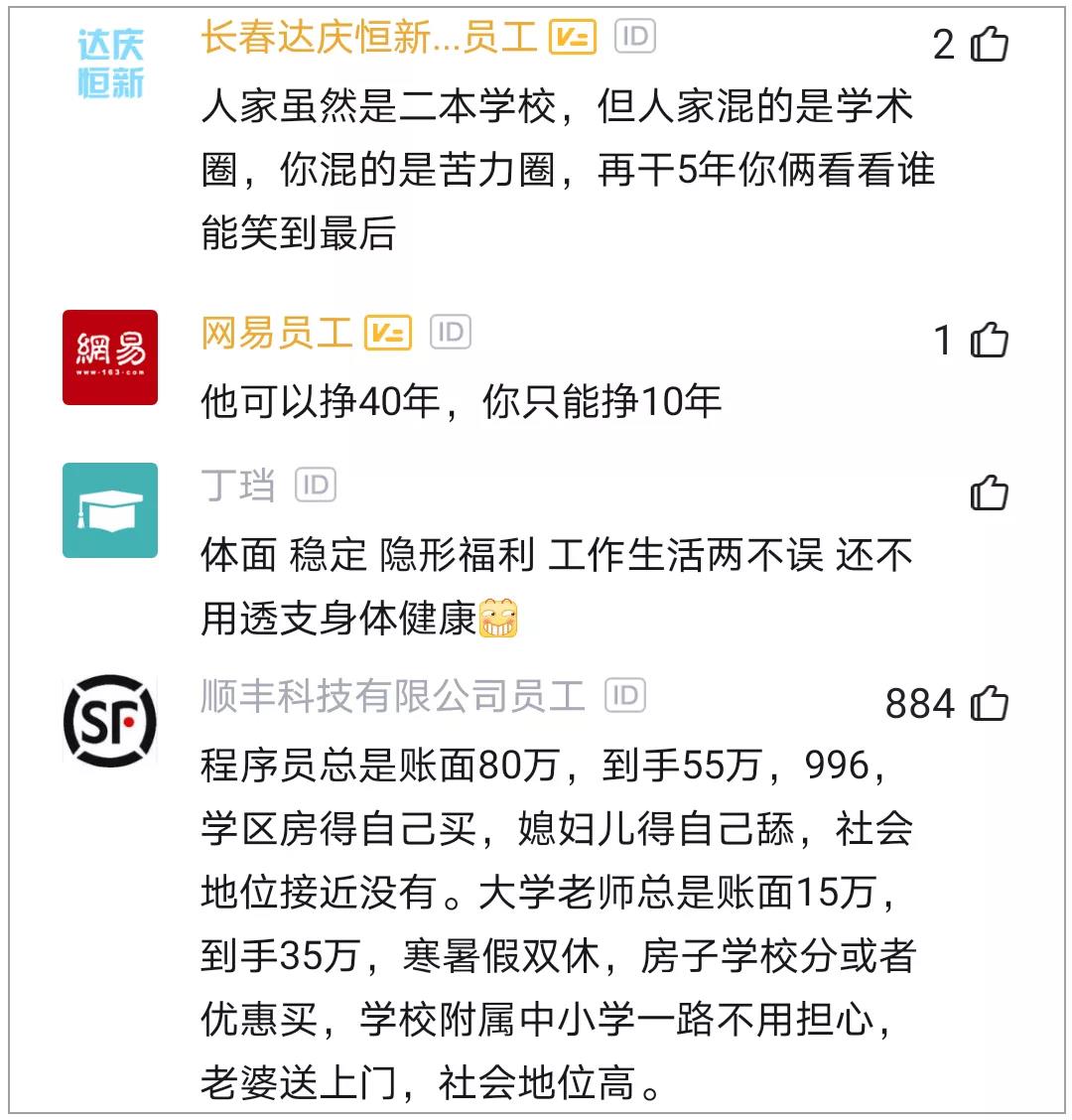Click the verification badge beside 网易员工

pyautogui.click(x=387, y=334)
